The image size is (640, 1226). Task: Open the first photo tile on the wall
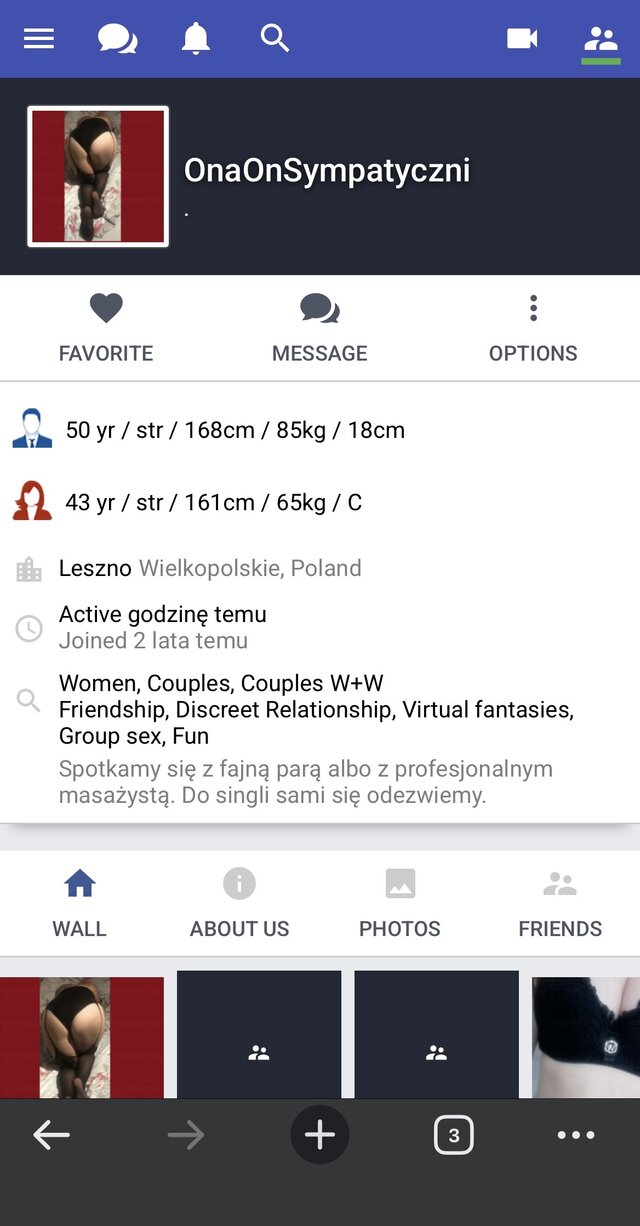coord(82,1037)
